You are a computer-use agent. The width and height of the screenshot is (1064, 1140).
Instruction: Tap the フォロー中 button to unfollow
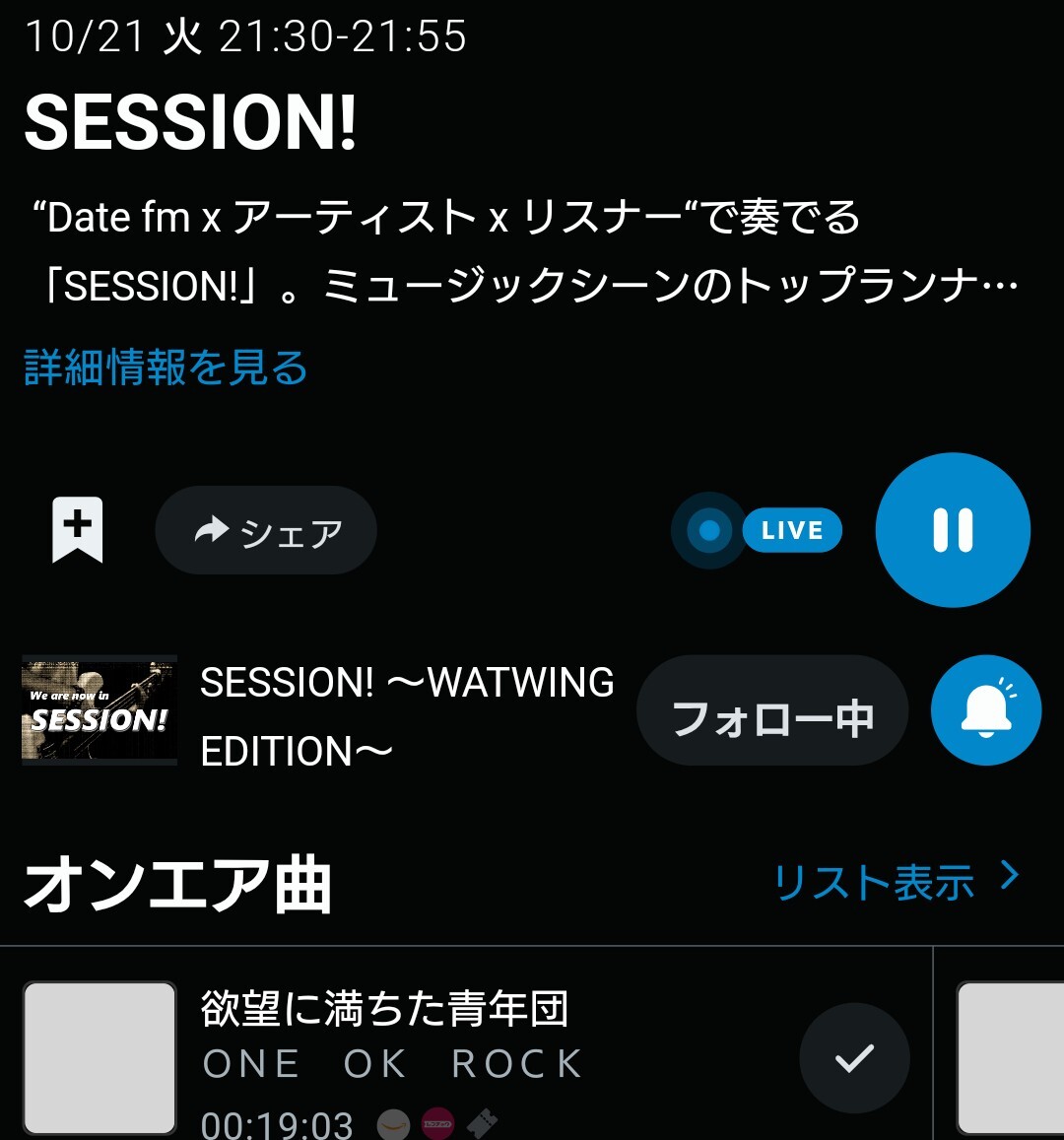click(771, 717)
